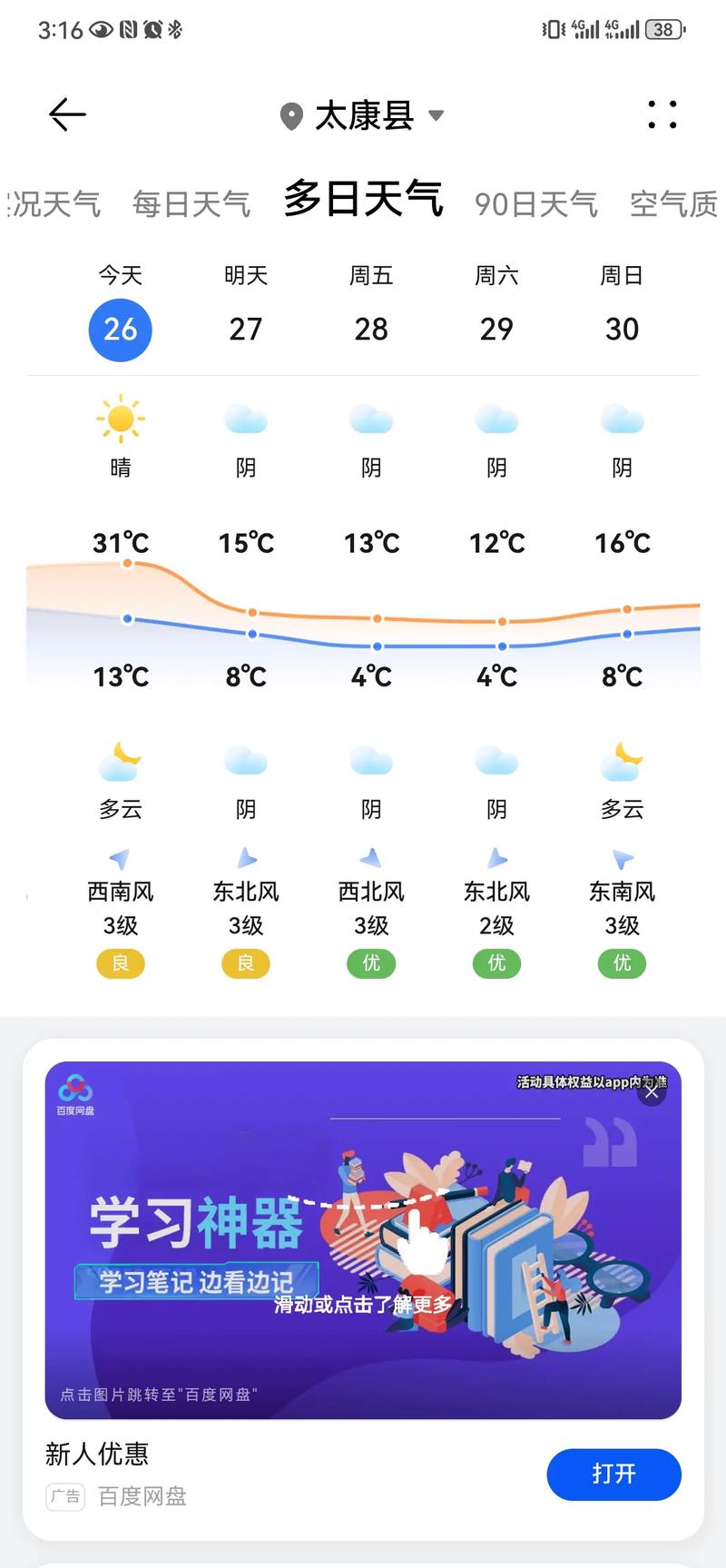Image resolution: width=726 pixels, height=1568 pixels.
Task: Click the northeast wind arrow under 周六
Action: pos(495,859)
